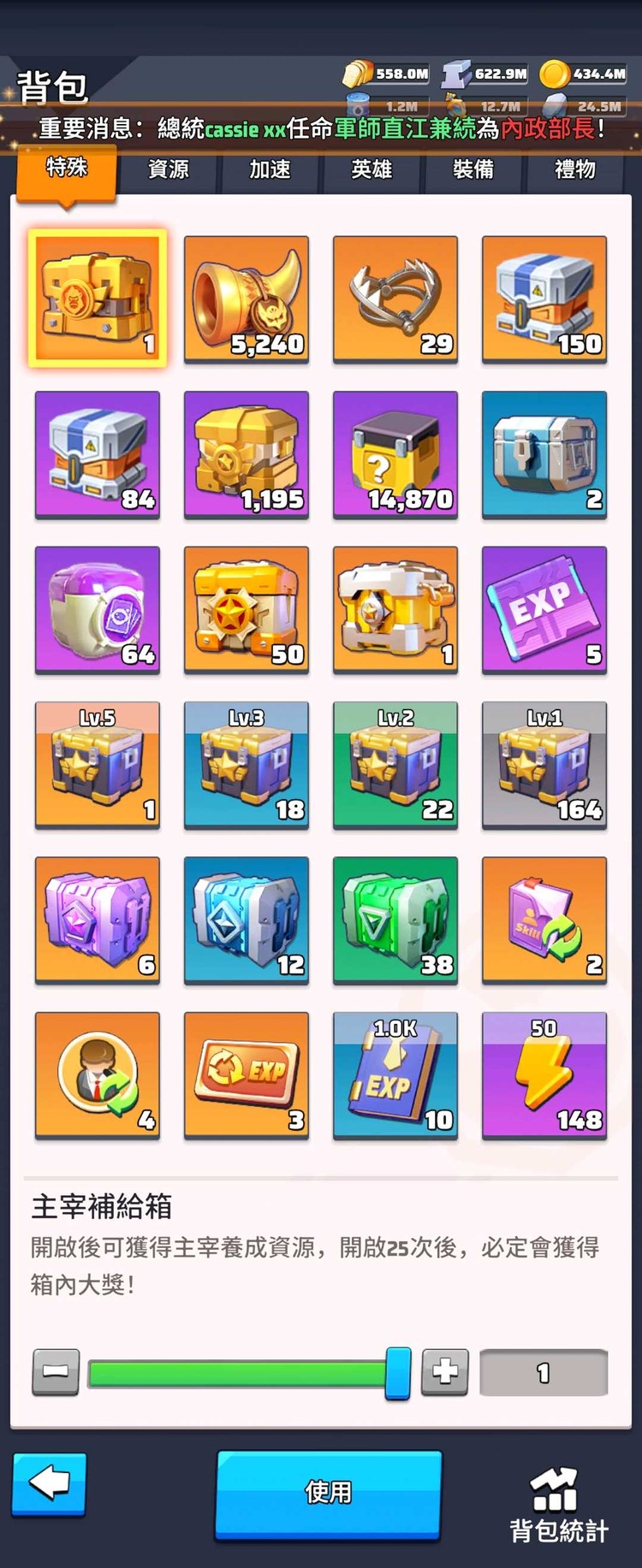Open the 禮物 tab
This screenshot has height=1568, width=642.
point(575,169)
